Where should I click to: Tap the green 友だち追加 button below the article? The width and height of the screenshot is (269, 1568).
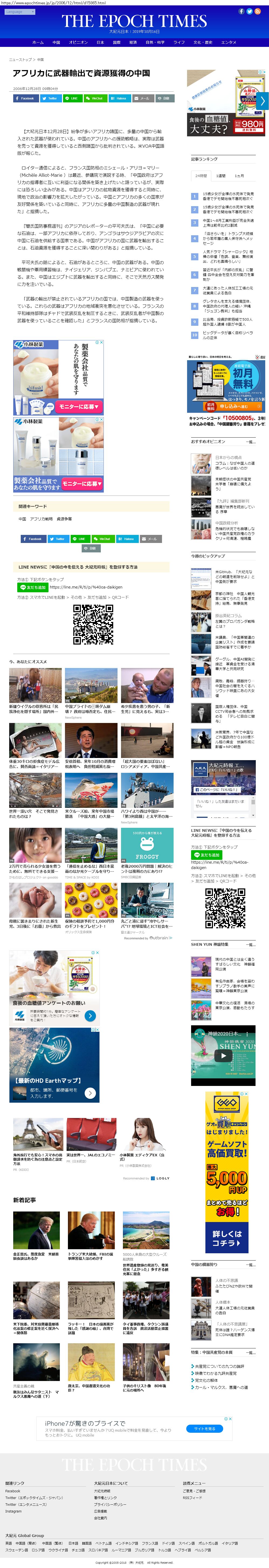point(32,587)
